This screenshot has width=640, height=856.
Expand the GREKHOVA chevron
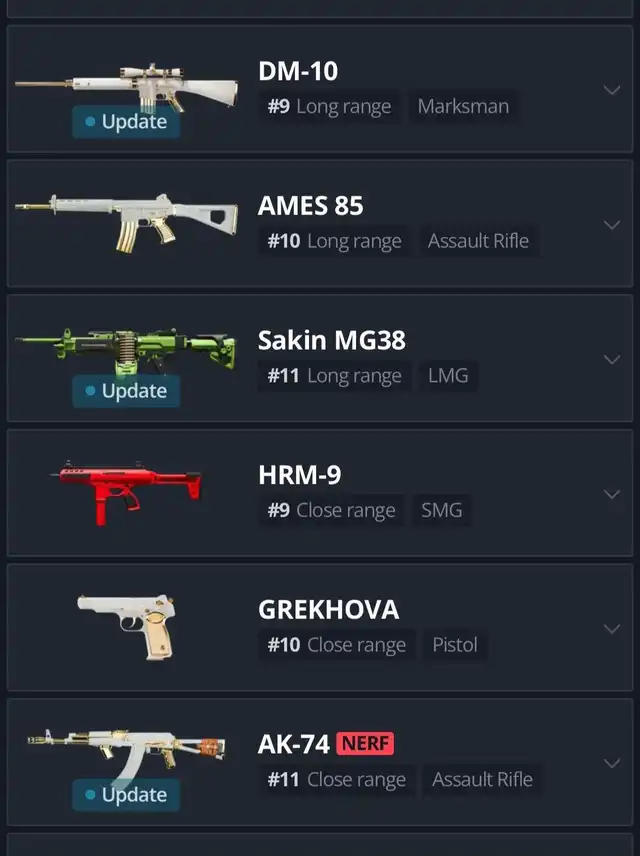tap(612, 628)
